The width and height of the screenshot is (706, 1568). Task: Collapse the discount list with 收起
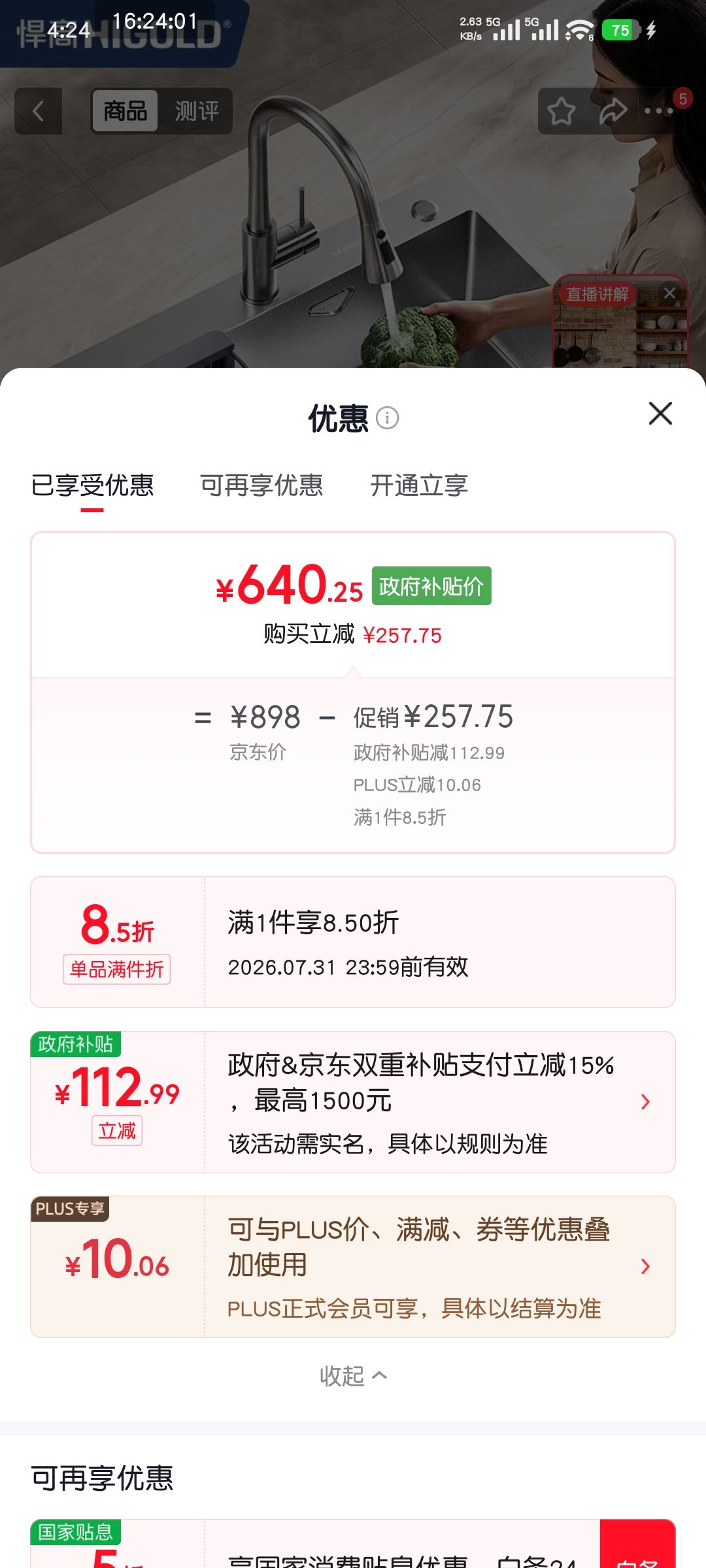(x=353, y=1376)
